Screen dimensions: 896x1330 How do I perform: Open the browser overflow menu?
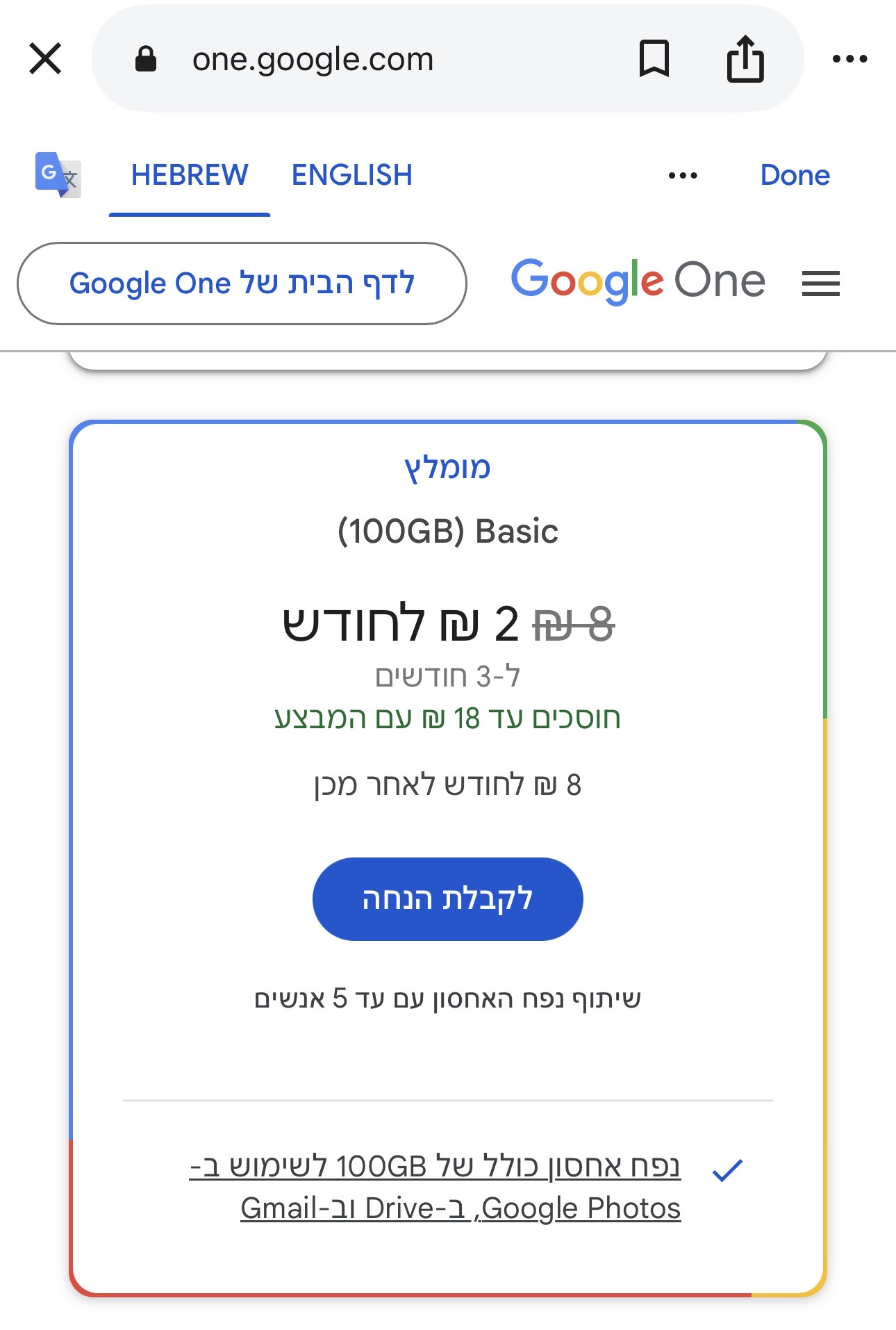pyautogui.click(x=849, y=59)
